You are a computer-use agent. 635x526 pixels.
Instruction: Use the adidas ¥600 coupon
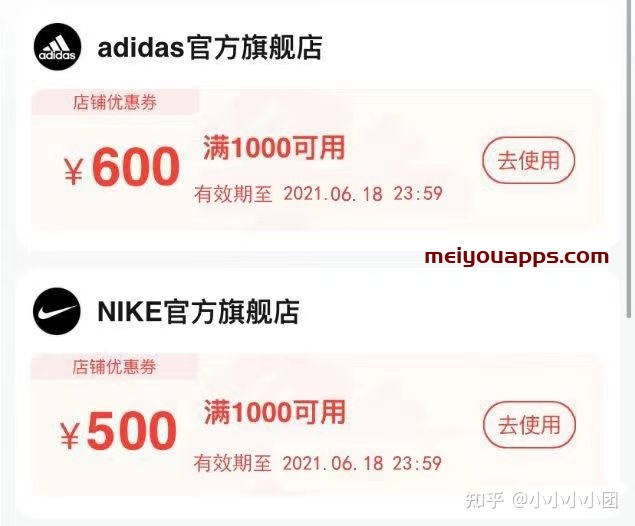tap(529, 160)
